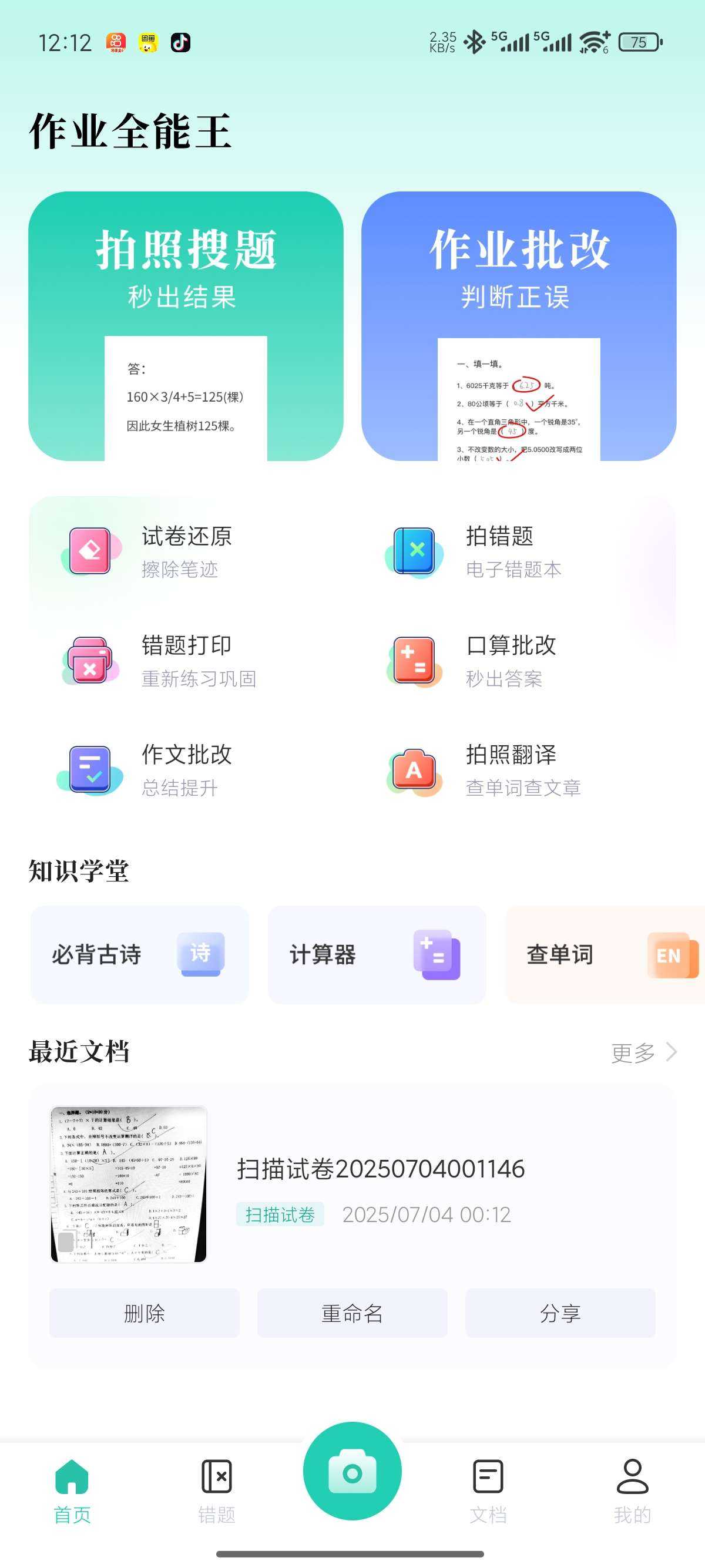Screen dimensions: 705x1568
Task: Switch to the 错题 tab
Action: click(217, 1489)
